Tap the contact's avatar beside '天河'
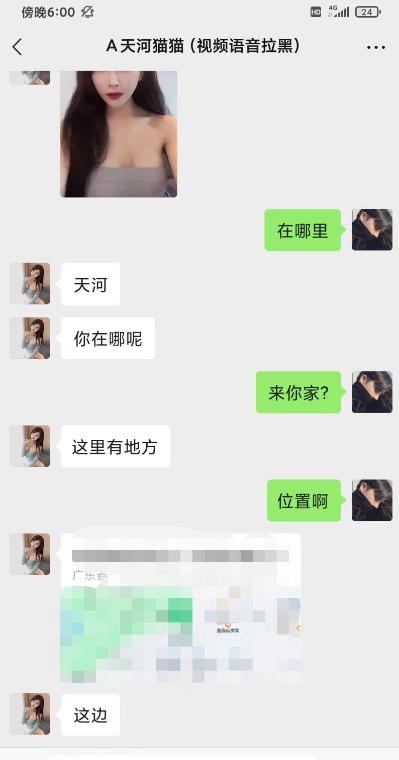Image resolution: width=399 pixels, height=760 pixels. pyautogui.click(x=30, y=284)
